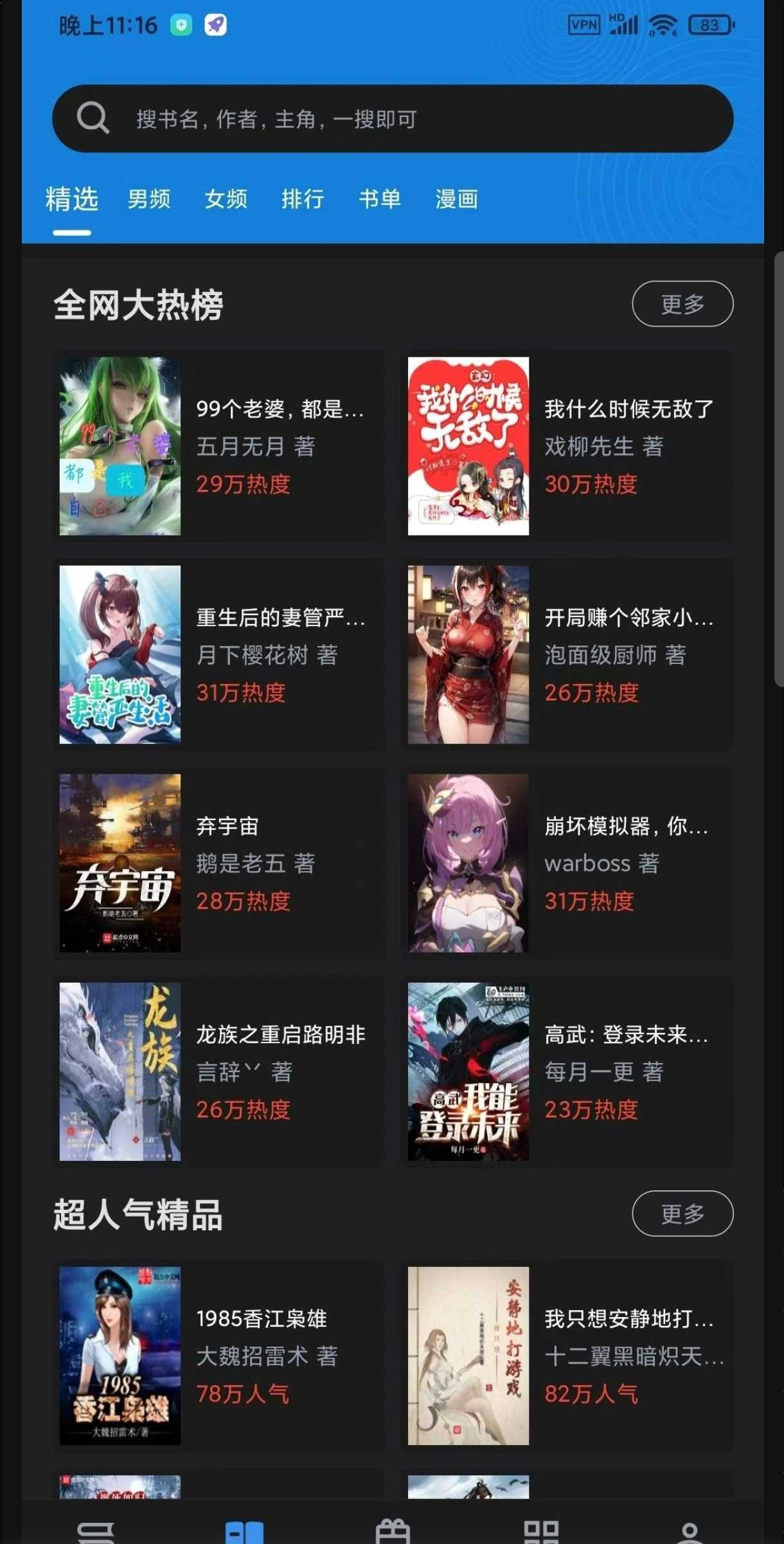Screen dimensions: 784x1544
Task: Open the 排行 ranking tab
Action: [x=303, y=199]
